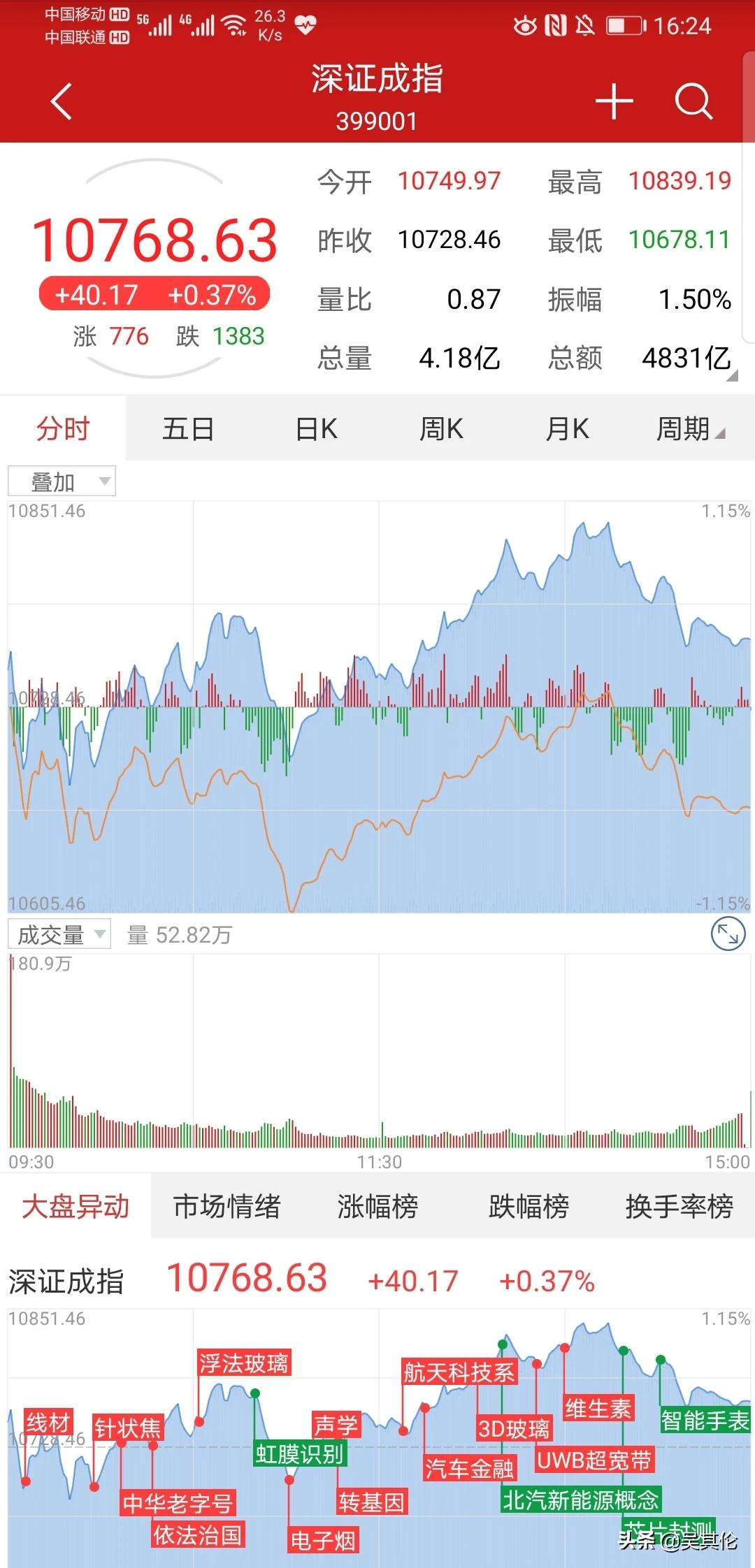Open the 周期 period dropdown
755x1568 pixels.
(690, 428)
